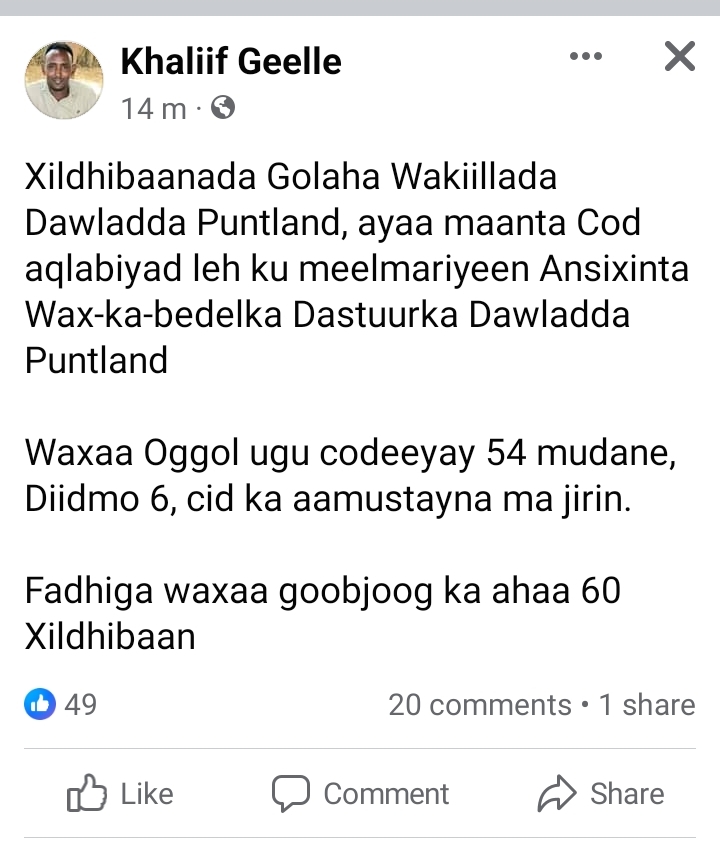Like Khaliif Geelle's post
The image size is (720, 845).
(120, 794)
